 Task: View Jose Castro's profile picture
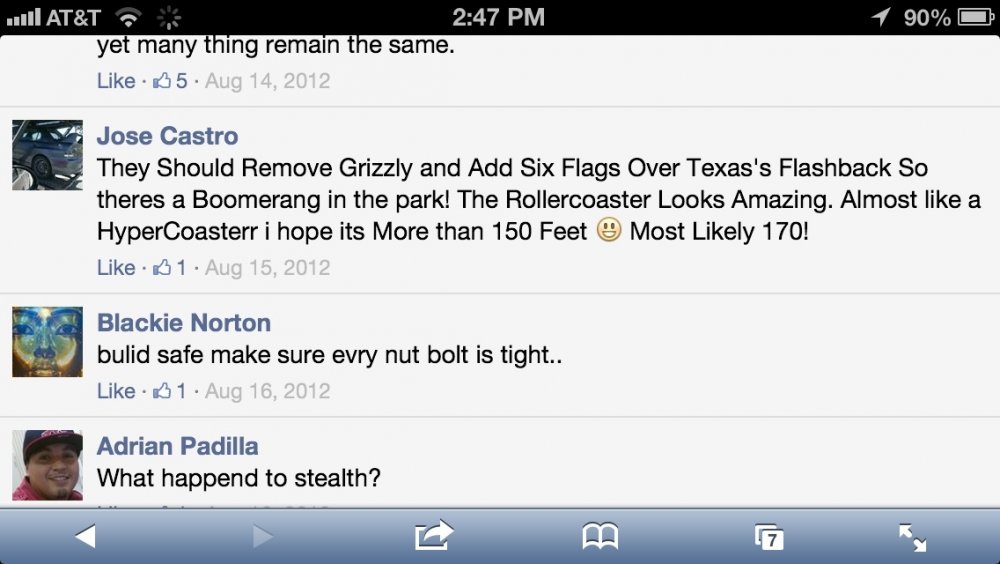47,155
